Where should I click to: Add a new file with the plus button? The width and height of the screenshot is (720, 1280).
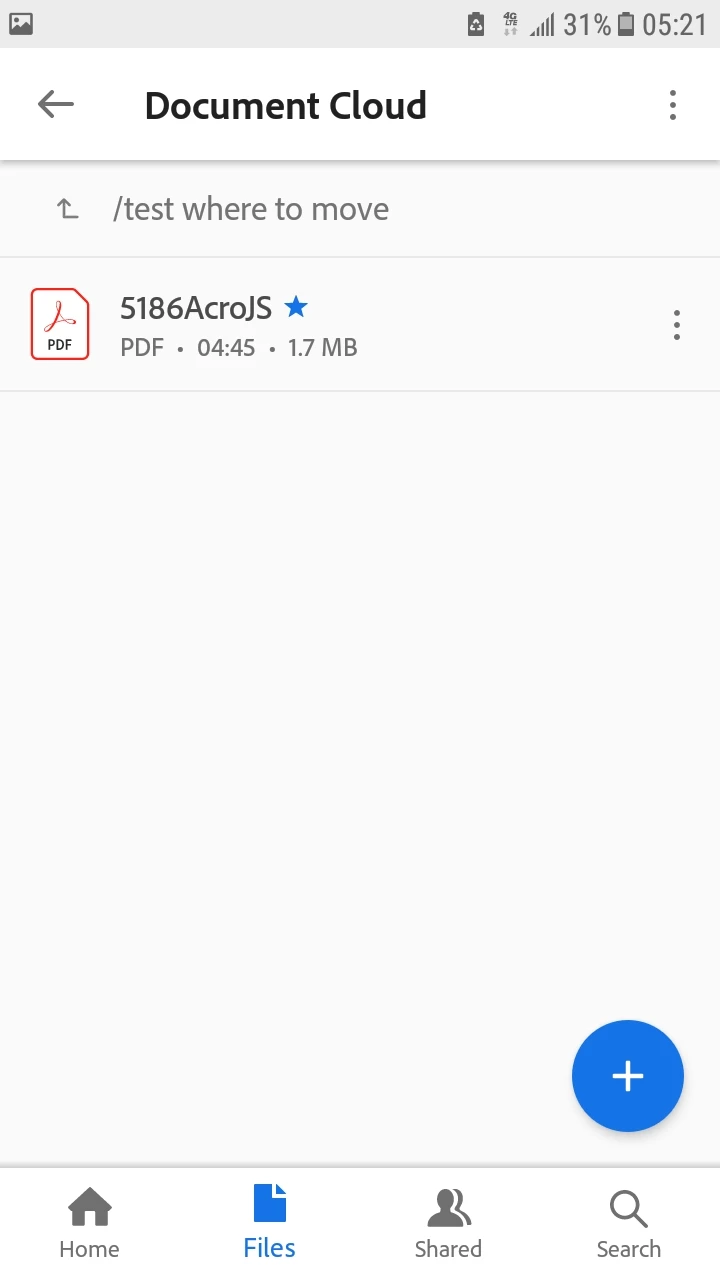(627, 1076)
